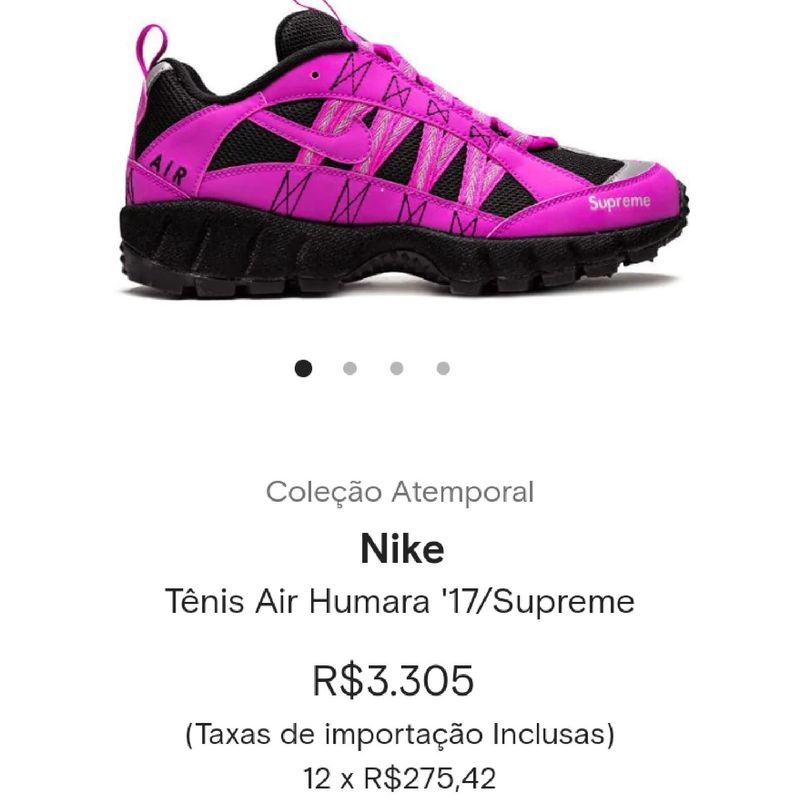Select the fourth image carousel dot
This screenshot has height=800, width=800.
point(443,368)
